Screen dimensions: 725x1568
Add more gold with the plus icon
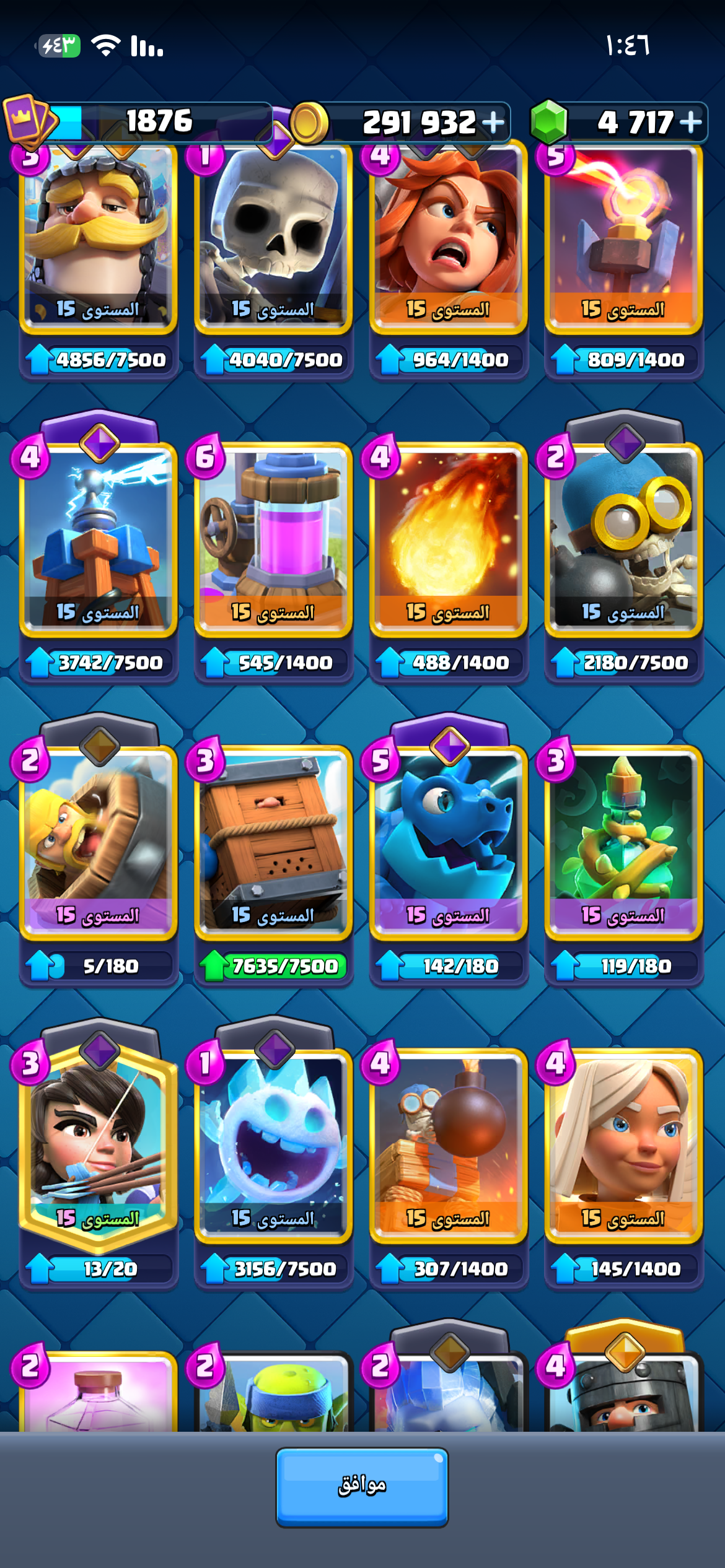point(493,122)
